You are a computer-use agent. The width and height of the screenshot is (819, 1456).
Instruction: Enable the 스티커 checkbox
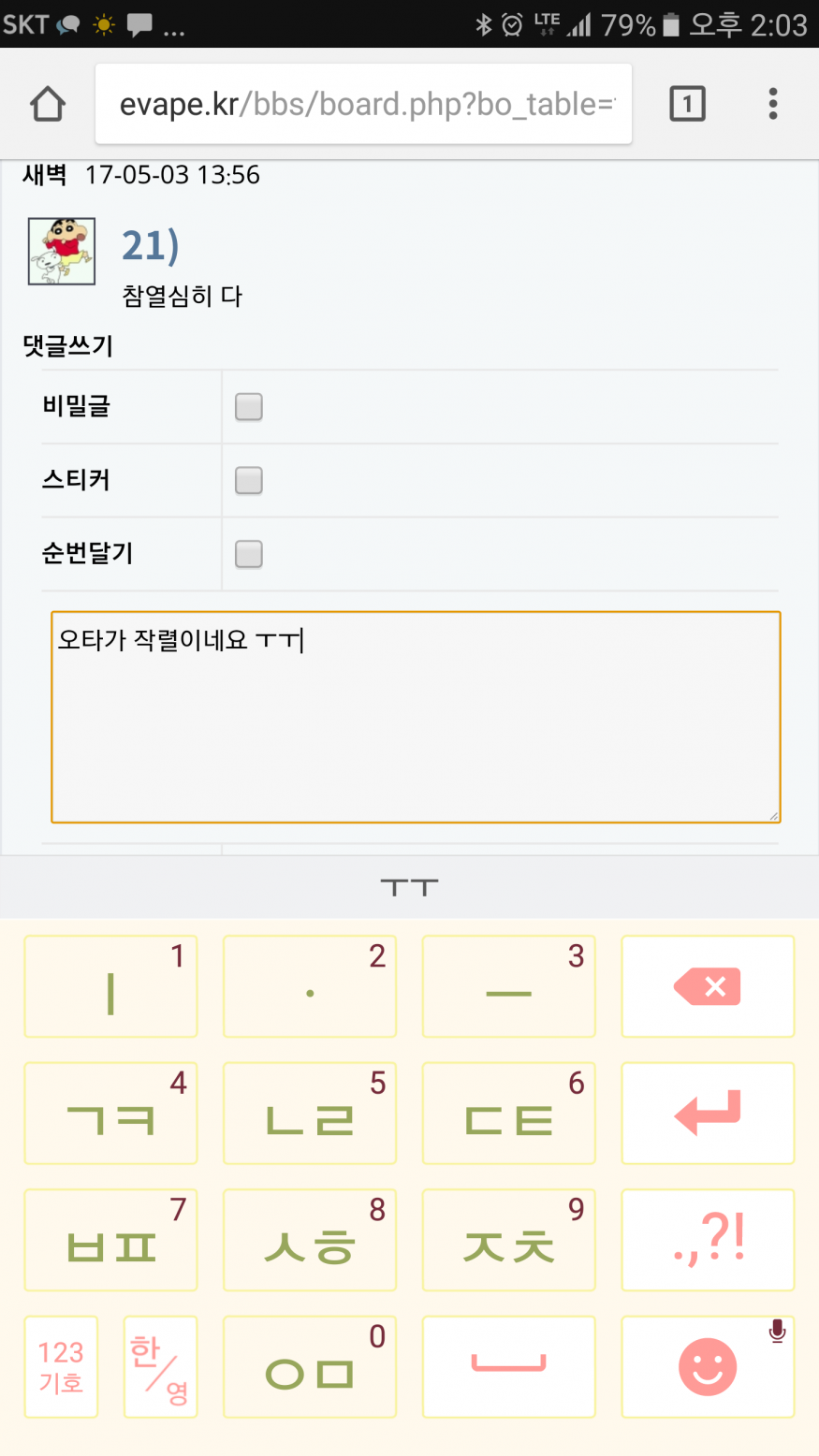pos(248,481)
